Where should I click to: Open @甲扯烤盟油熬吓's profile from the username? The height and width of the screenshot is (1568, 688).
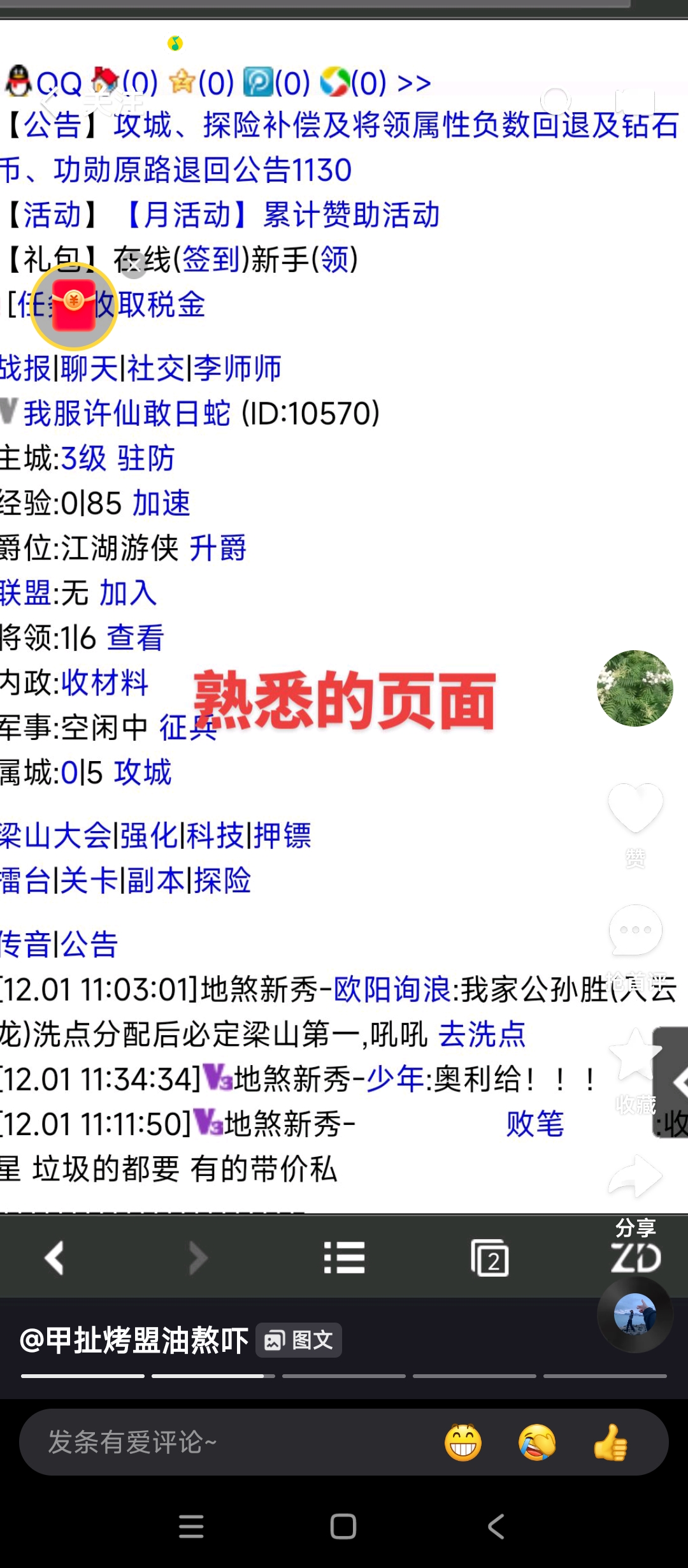click(134, 1340)
